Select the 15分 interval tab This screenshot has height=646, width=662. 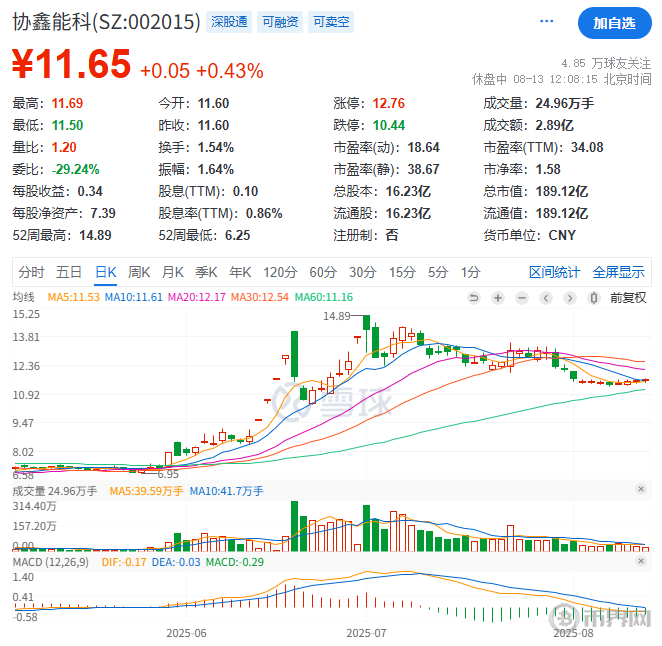(x=402, y=271)
